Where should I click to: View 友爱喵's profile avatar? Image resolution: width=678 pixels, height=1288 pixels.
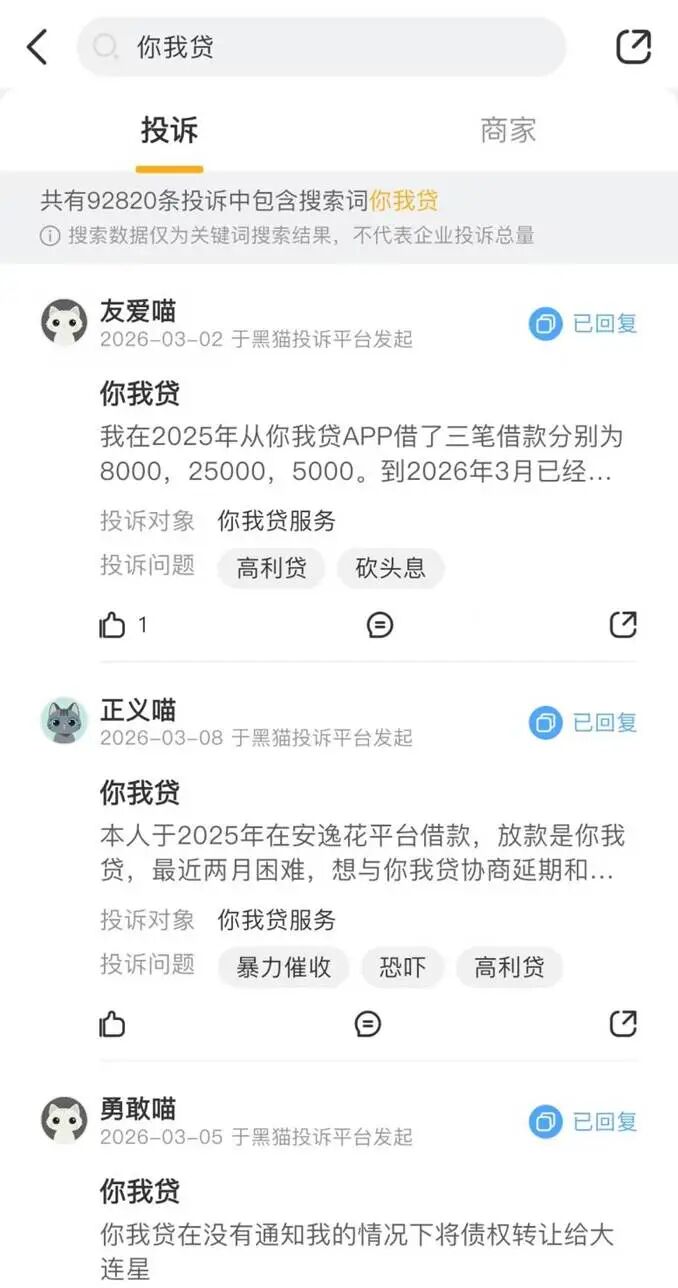64,322
